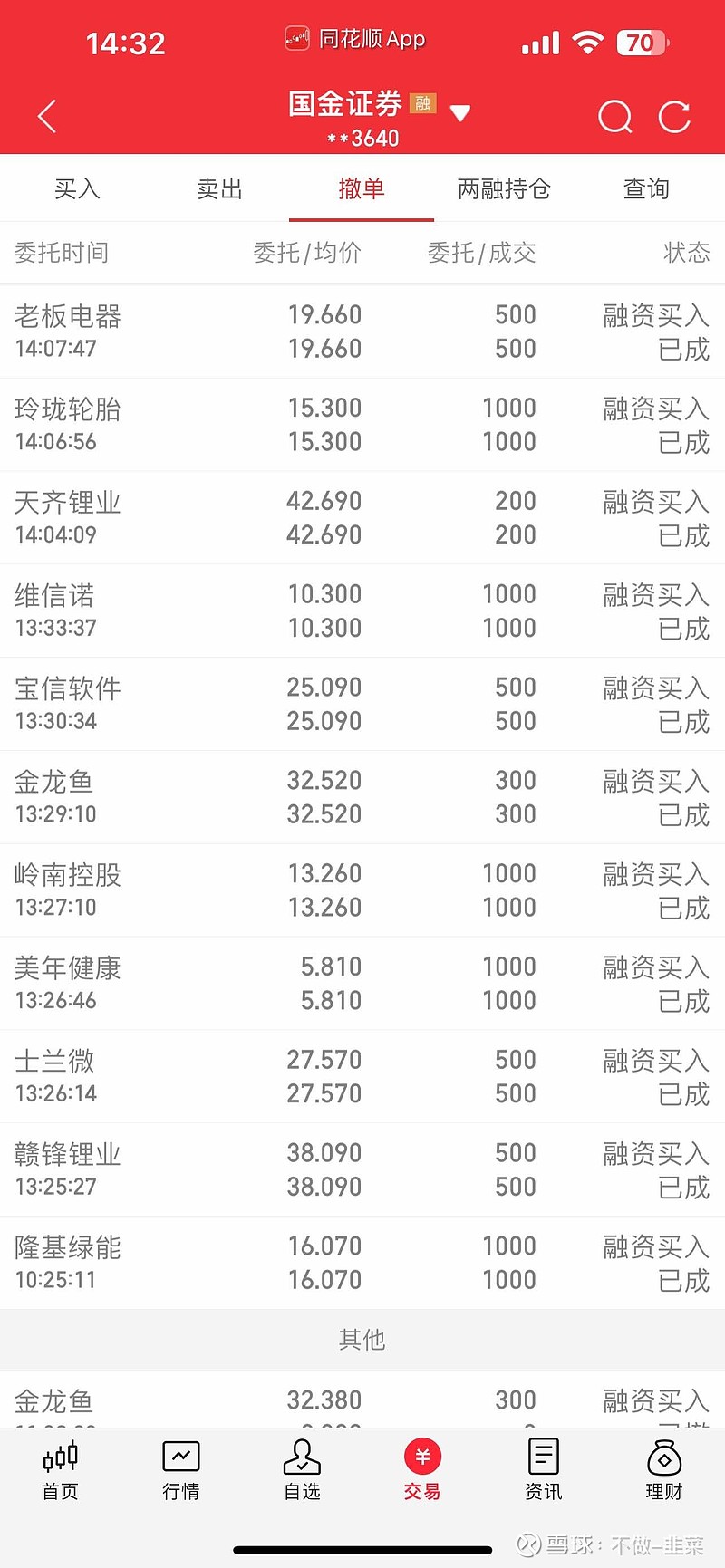Open the 老板电器 order row
725x1568 pixels.
click(x=362, y=332)
